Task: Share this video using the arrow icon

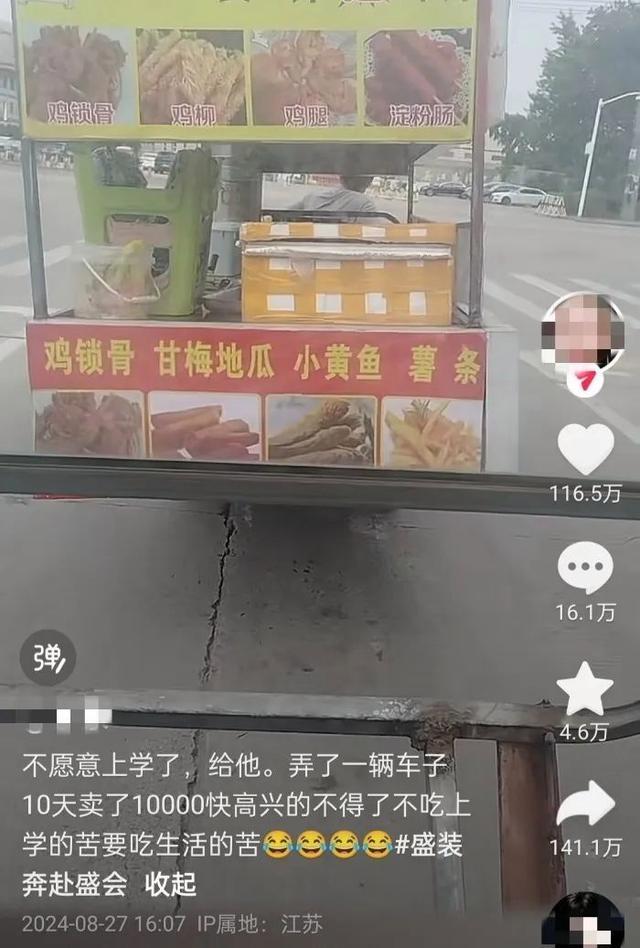Action: [585, 803]
